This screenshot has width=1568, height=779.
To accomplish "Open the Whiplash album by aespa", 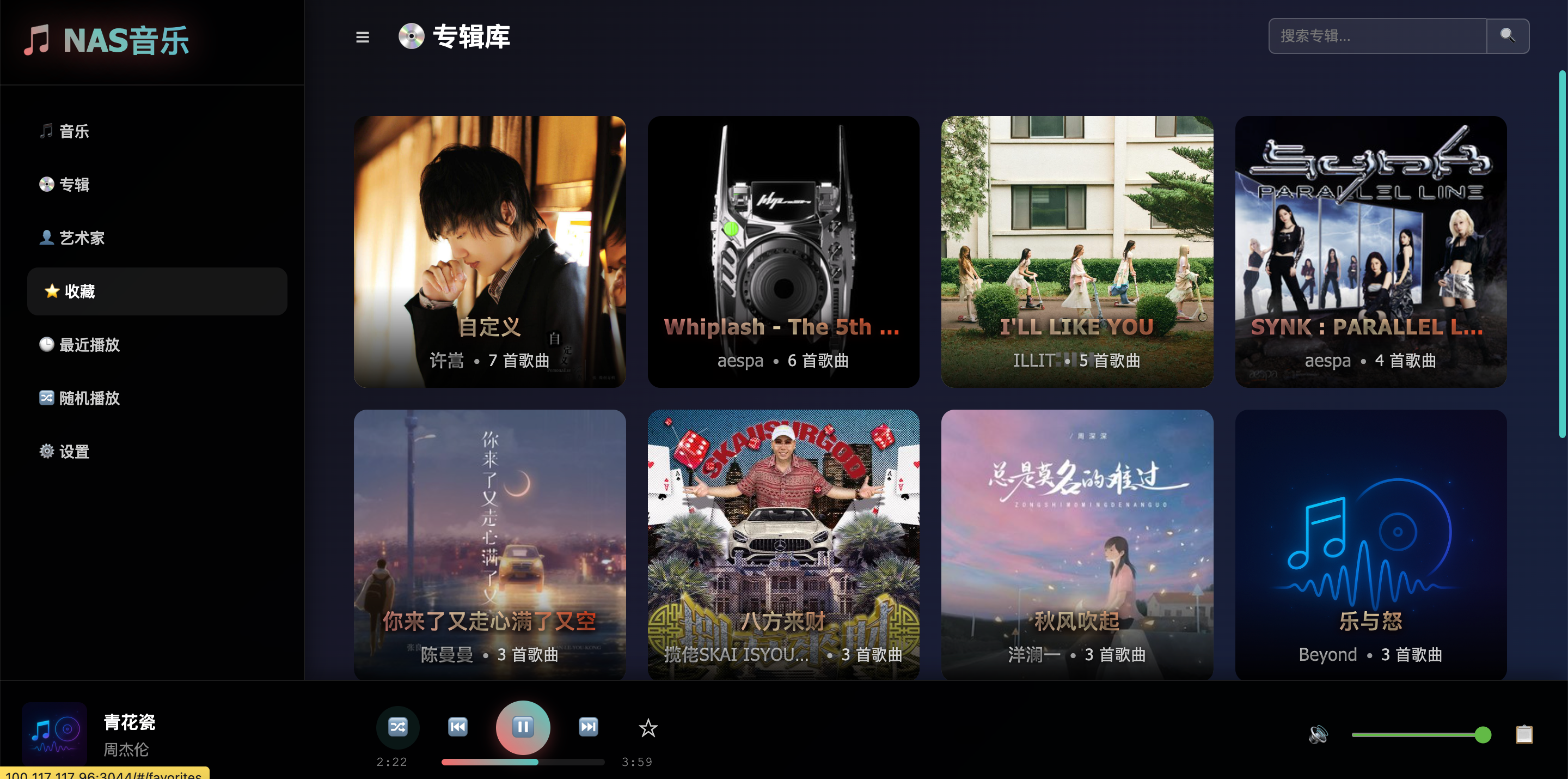I will click(x=783, y=252).
